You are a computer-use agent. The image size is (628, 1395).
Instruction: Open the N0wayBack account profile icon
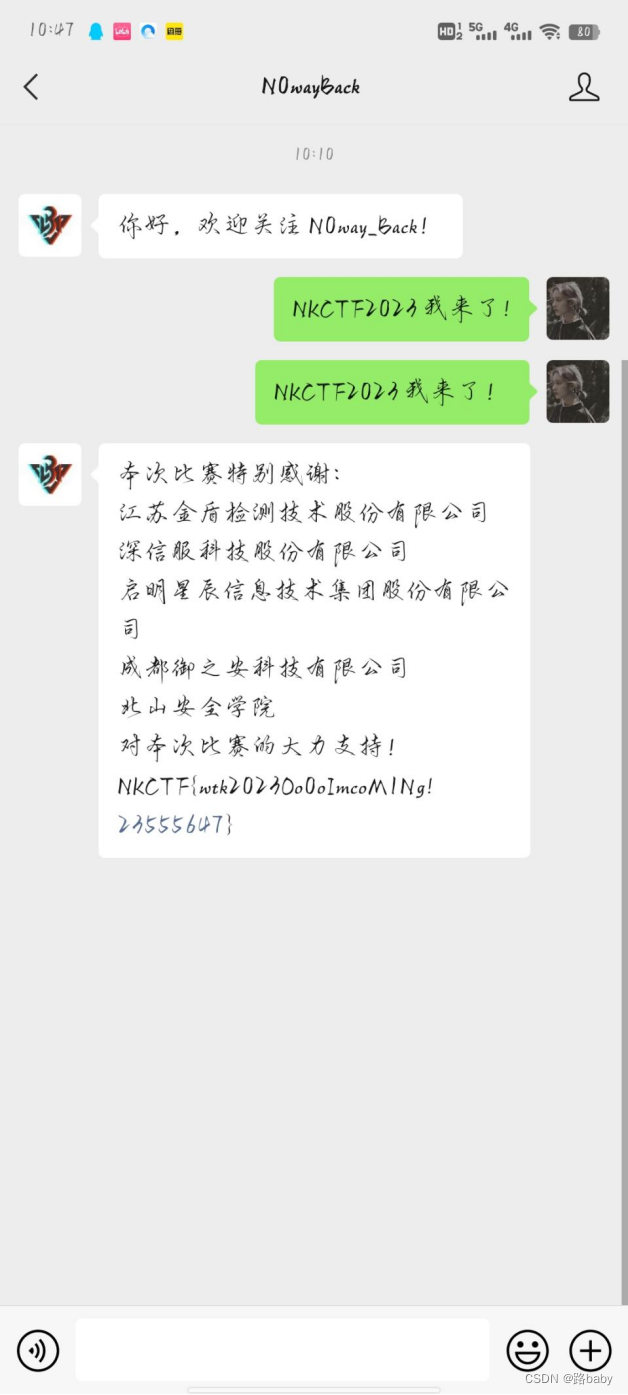click(584, 87)
